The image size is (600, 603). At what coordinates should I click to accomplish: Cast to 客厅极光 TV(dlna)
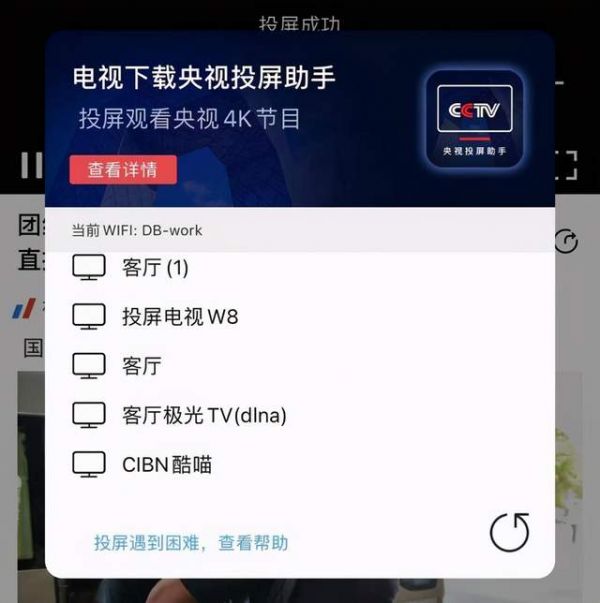point(204,415)
